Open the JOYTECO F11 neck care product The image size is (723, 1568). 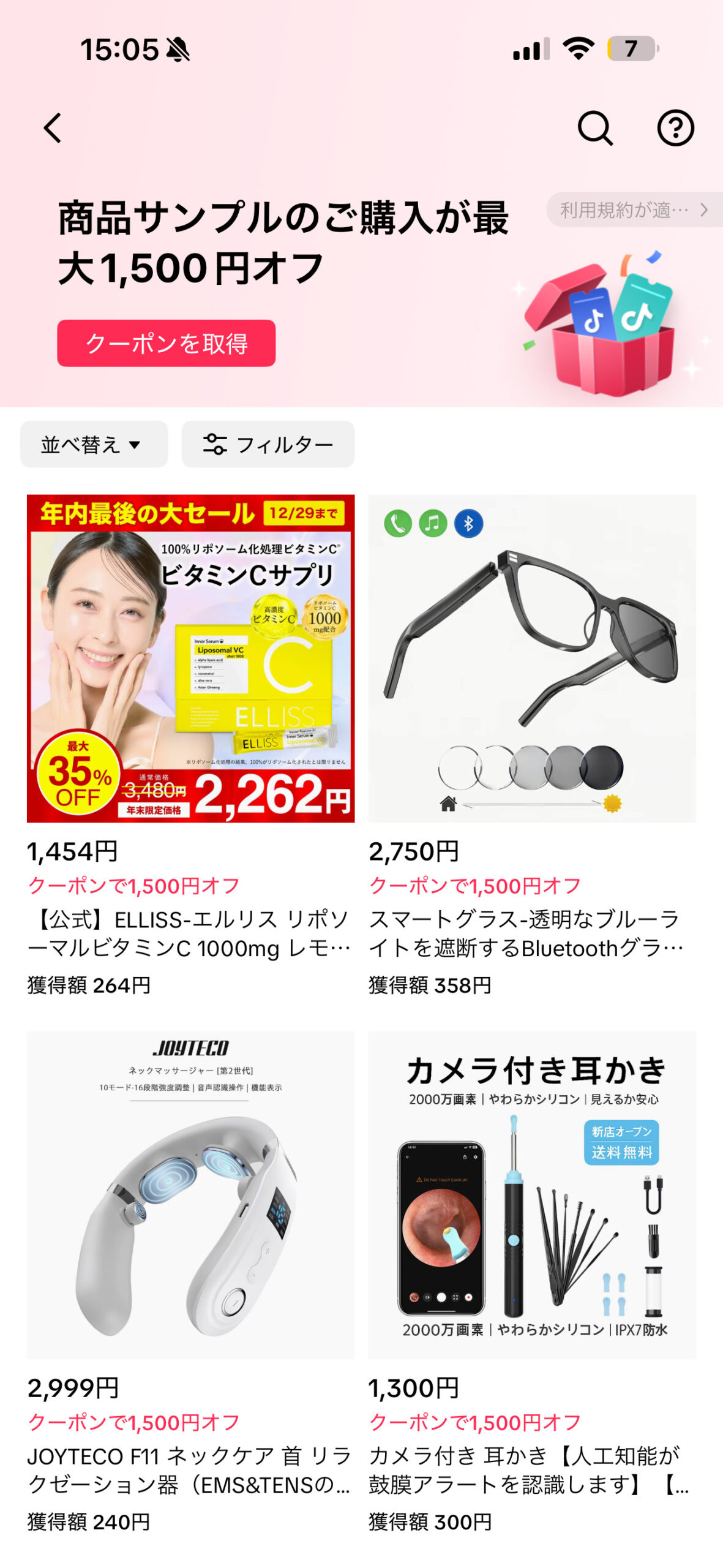pos(190,1194)
